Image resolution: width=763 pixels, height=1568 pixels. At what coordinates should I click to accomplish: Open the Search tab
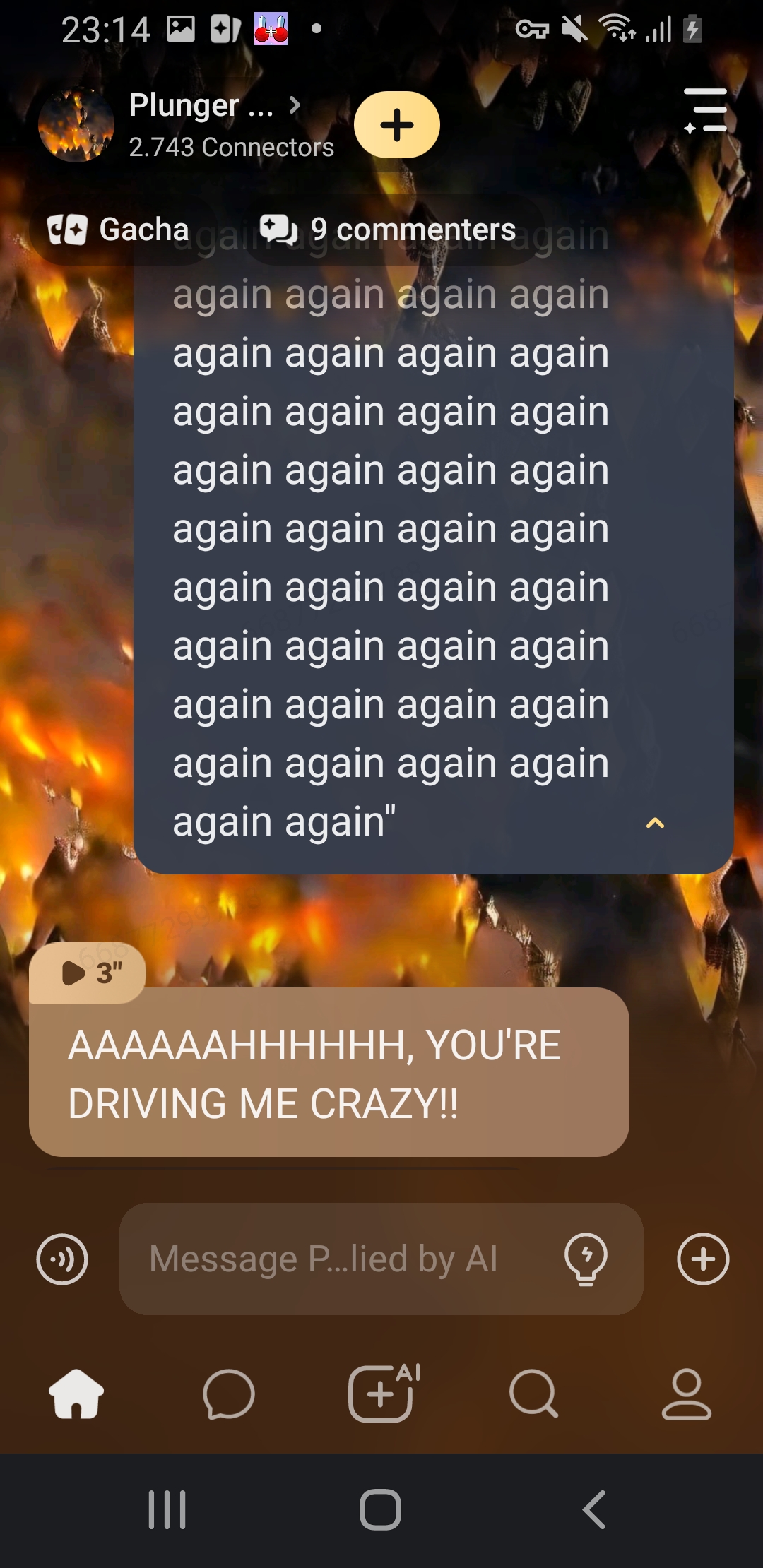click(533, 1394)
